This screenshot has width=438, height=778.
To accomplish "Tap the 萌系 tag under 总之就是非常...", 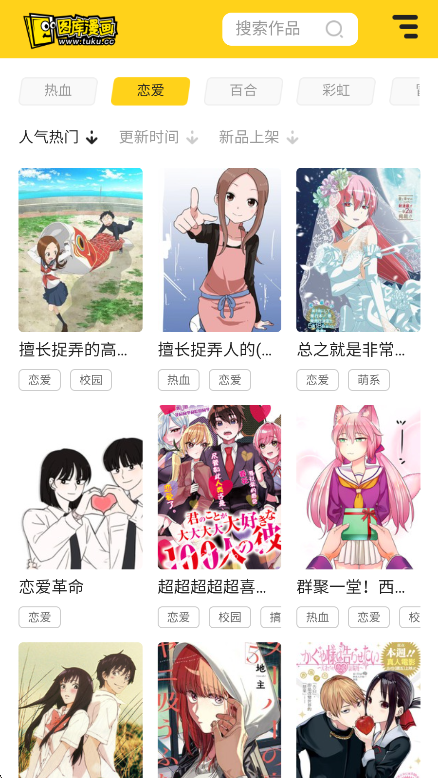I will click(369, 380).
